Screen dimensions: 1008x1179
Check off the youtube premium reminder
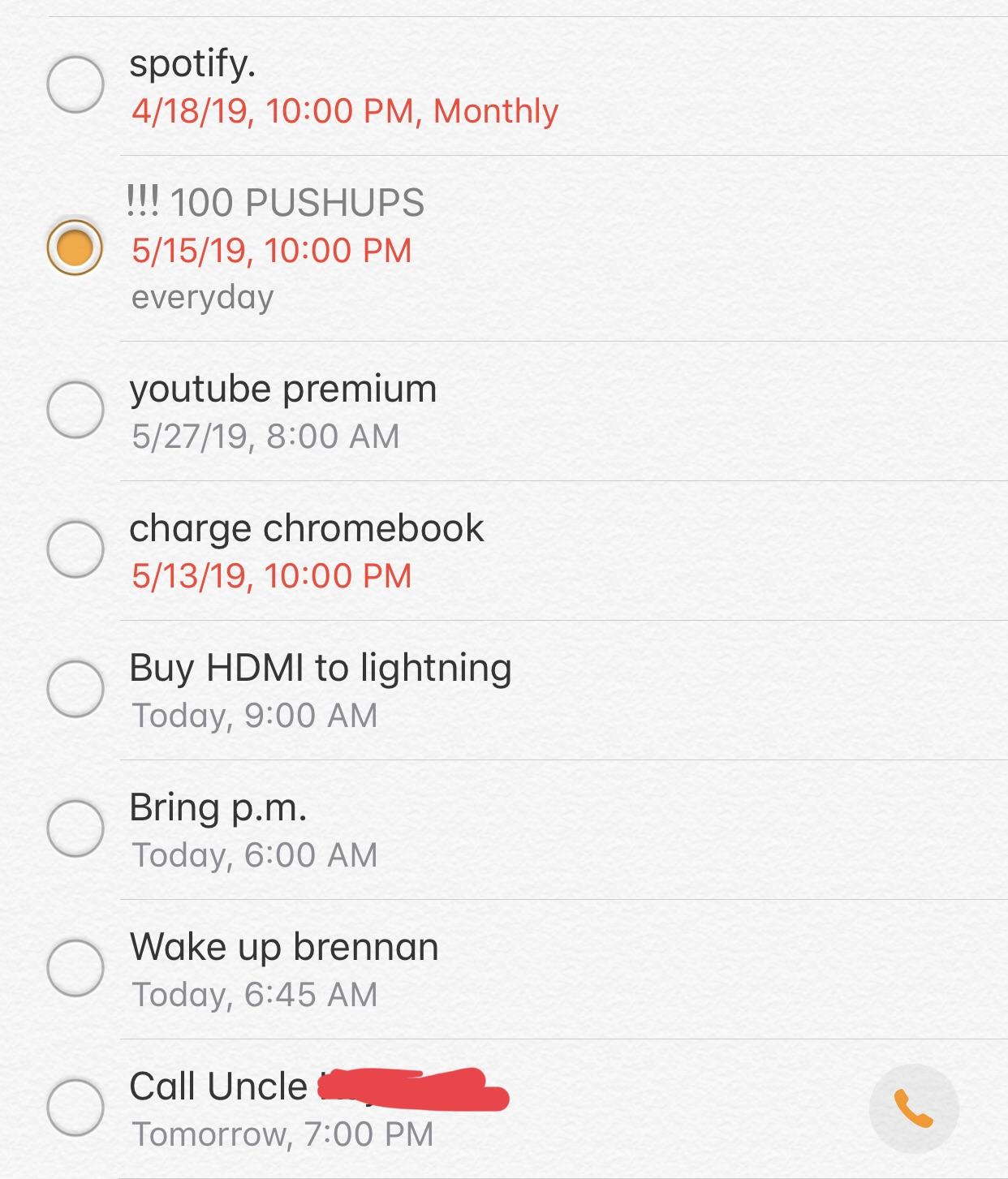click(x=74, y=410)
